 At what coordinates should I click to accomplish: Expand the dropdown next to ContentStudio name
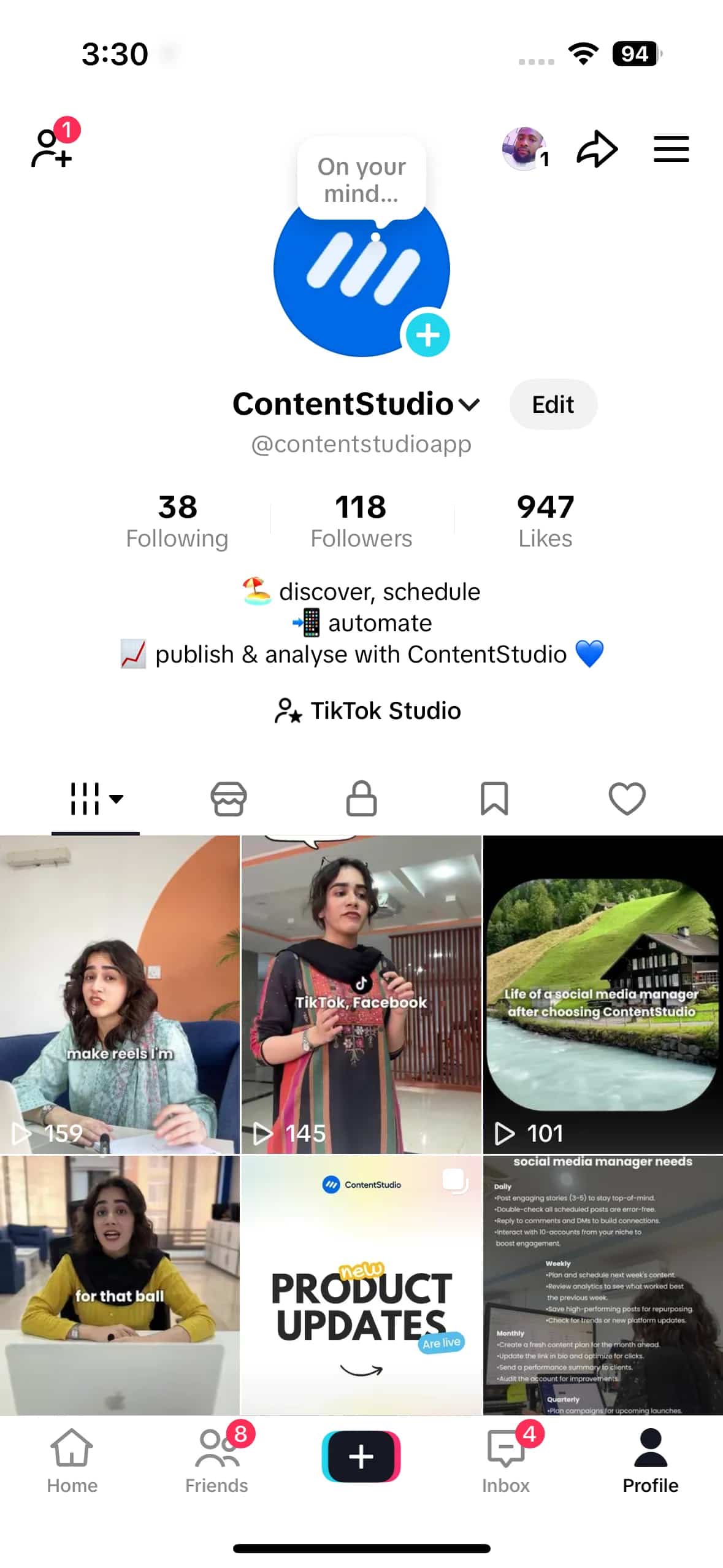[469, 405]
